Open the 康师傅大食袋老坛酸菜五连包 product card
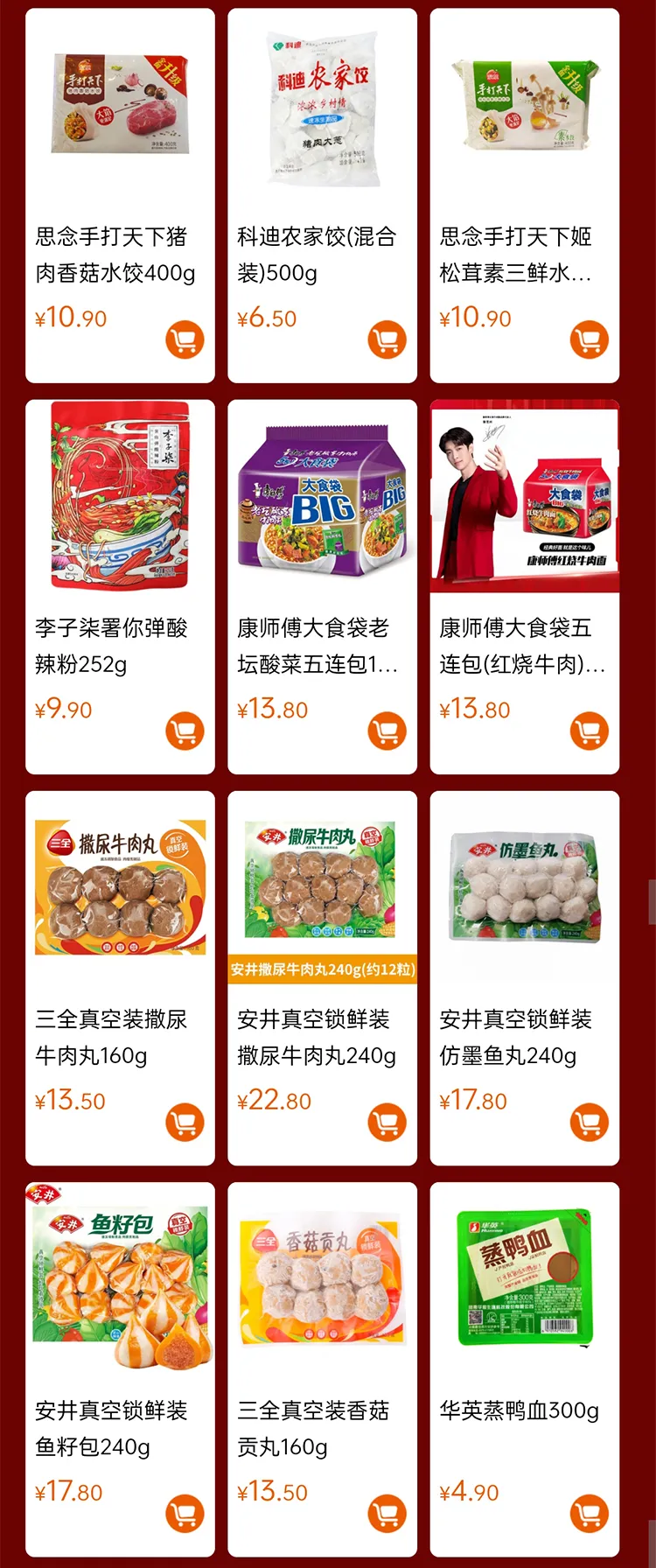The image size is (656, 1568). 322,499
